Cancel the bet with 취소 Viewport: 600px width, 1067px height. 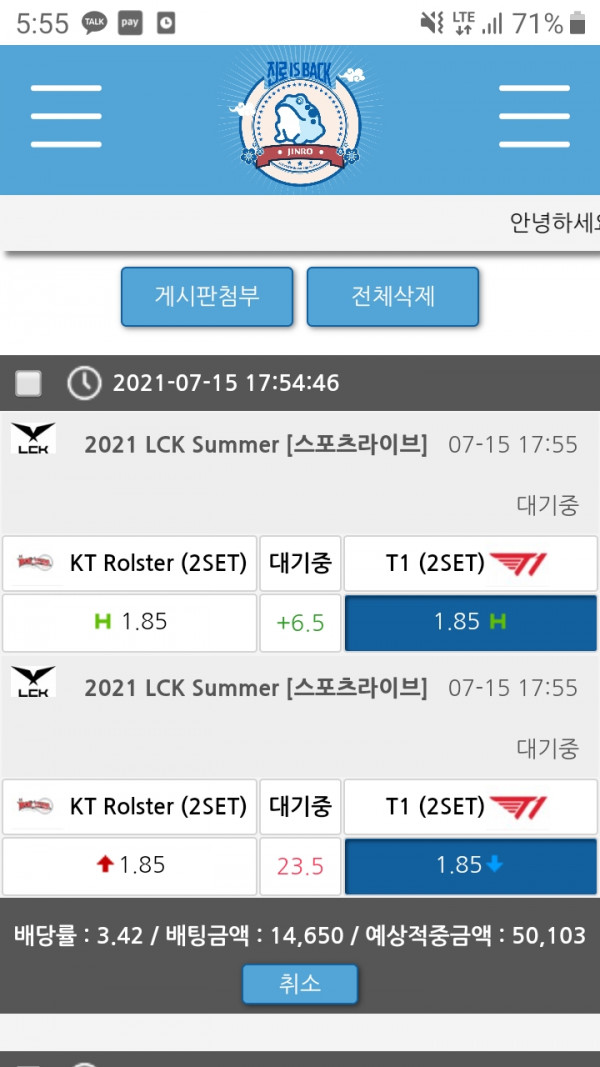point(300,983)
